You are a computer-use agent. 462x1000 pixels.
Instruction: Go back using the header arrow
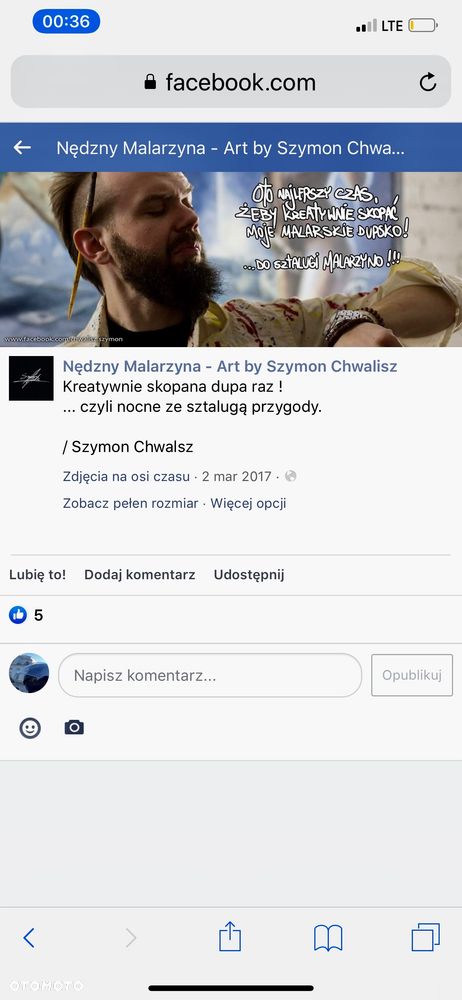(x=22, y=148)
